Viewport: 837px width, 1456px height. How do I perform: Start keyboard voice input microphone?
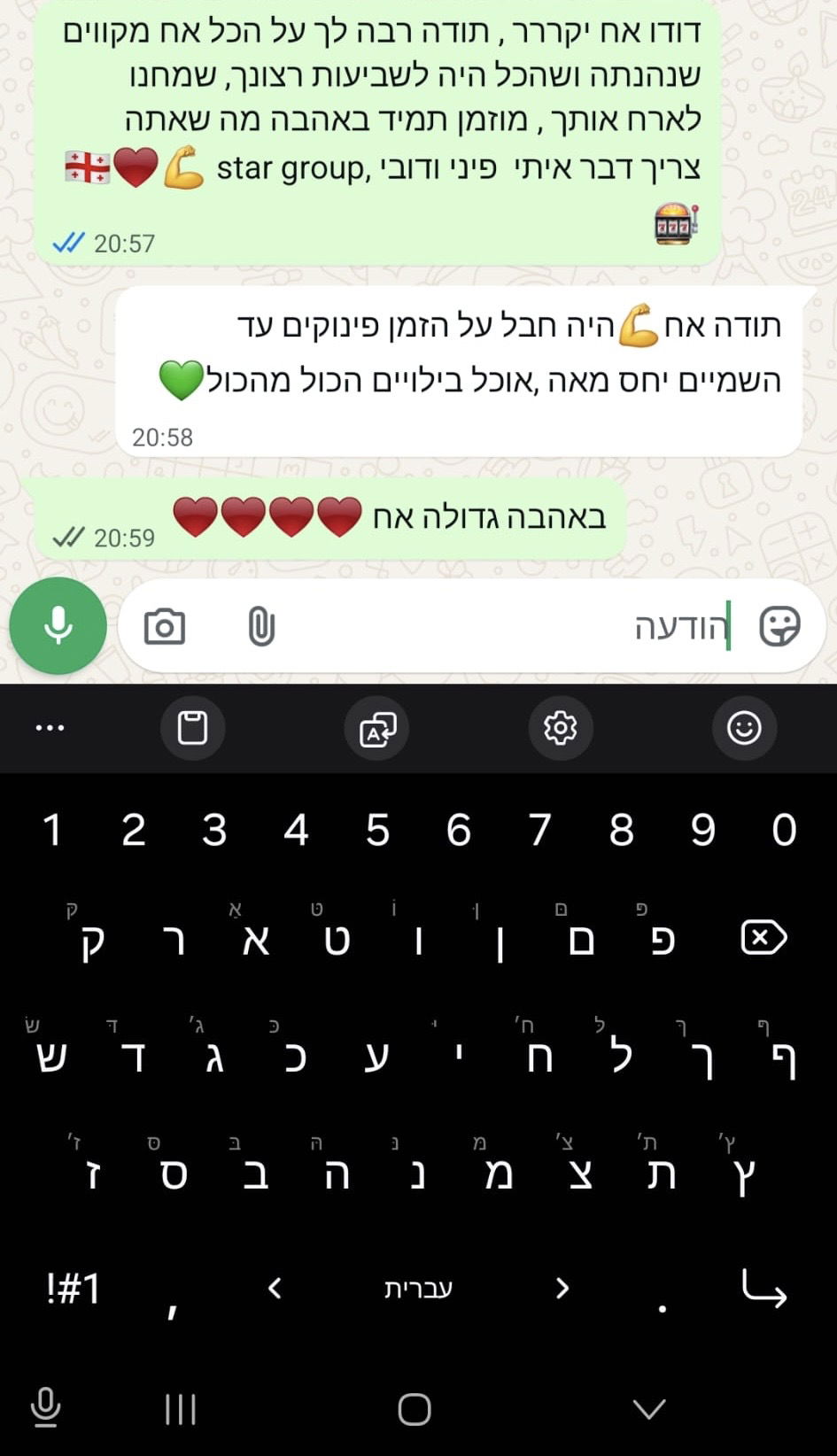45,1408
